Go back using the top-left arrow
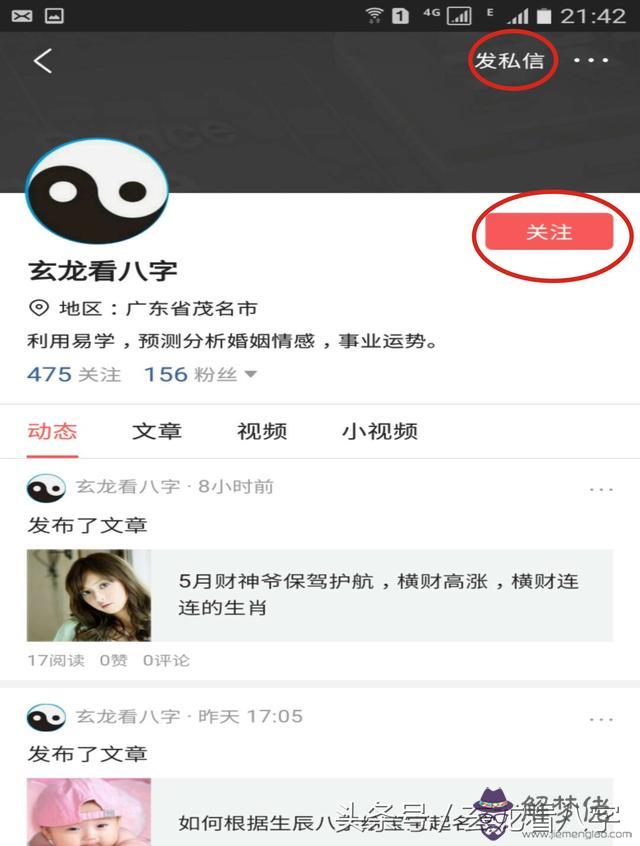Image resolution: width=640 pixels, height=846 pixels. pyautogui.click(x=42, y=61)
